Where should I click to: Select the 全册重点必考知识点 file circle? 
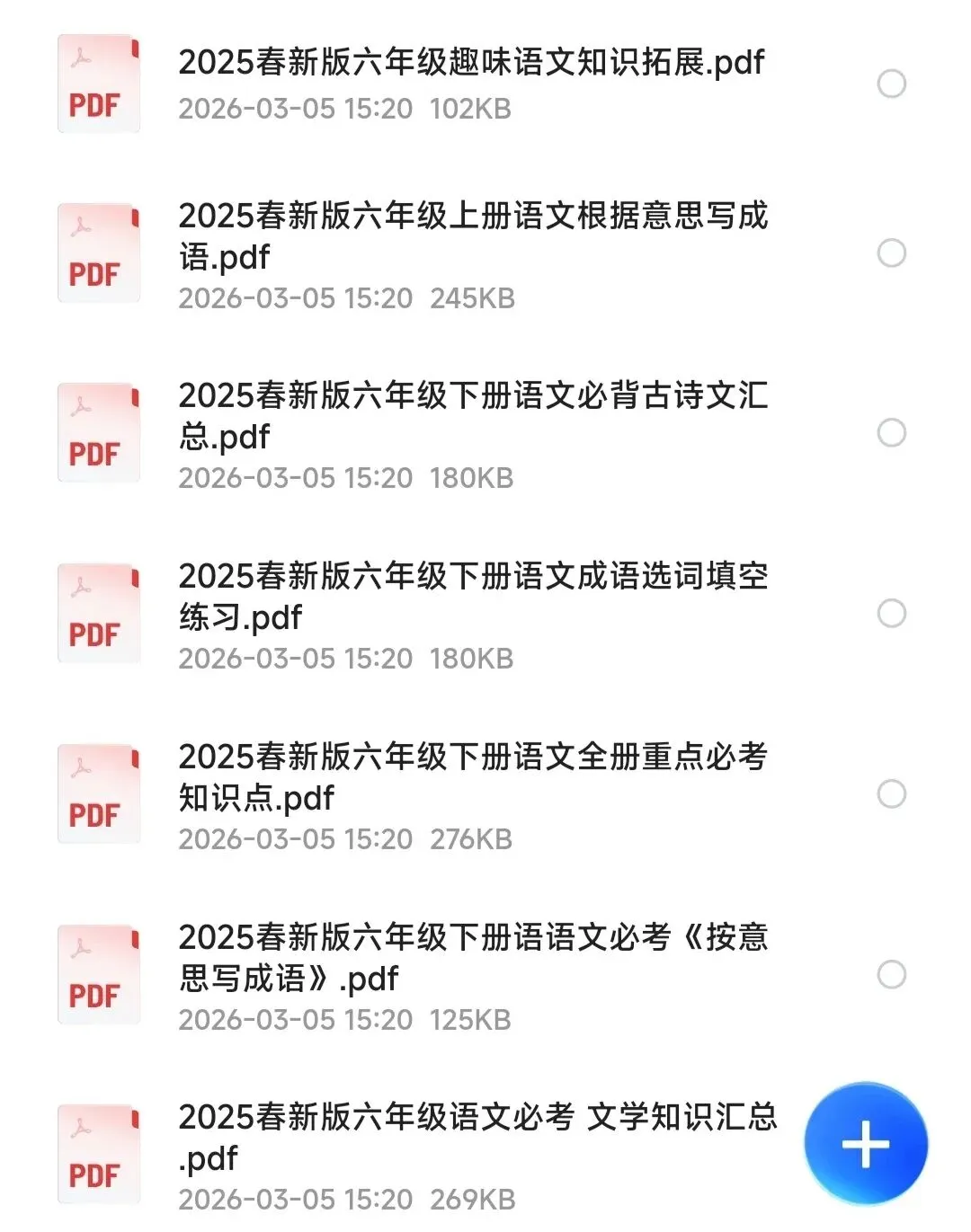[x=891, y=794]
